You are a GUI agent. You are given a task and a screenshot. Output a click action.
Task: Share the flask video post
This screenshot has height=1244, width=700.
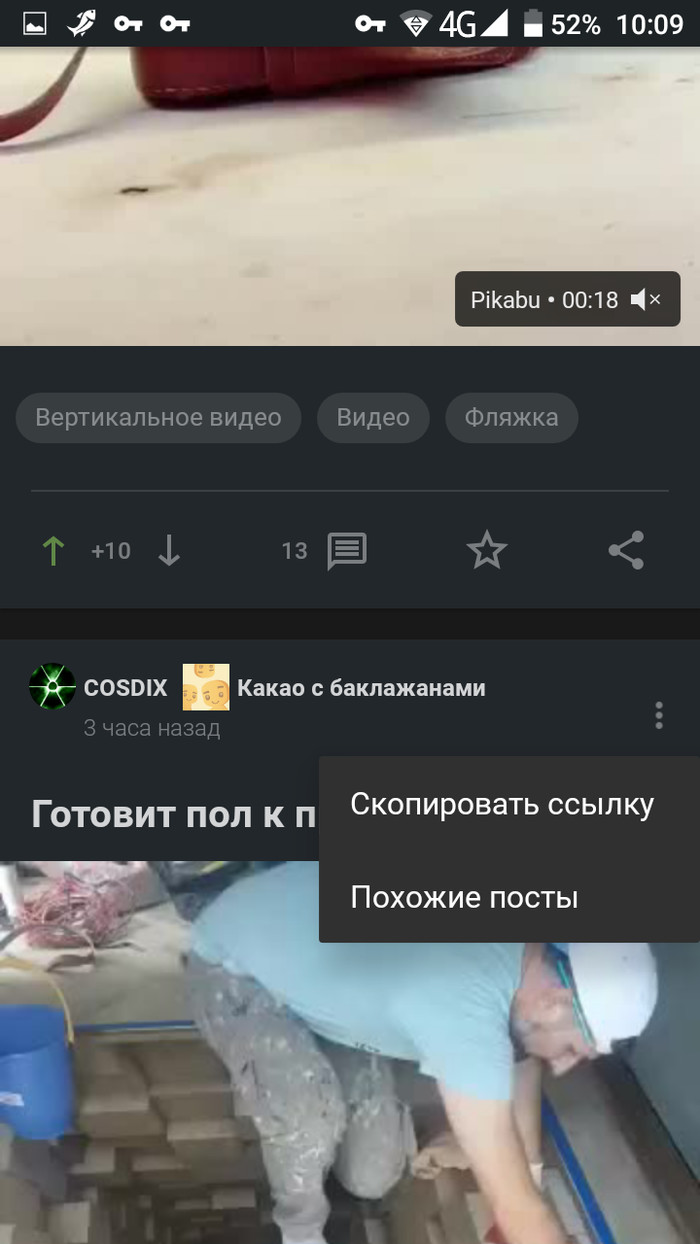626,551
